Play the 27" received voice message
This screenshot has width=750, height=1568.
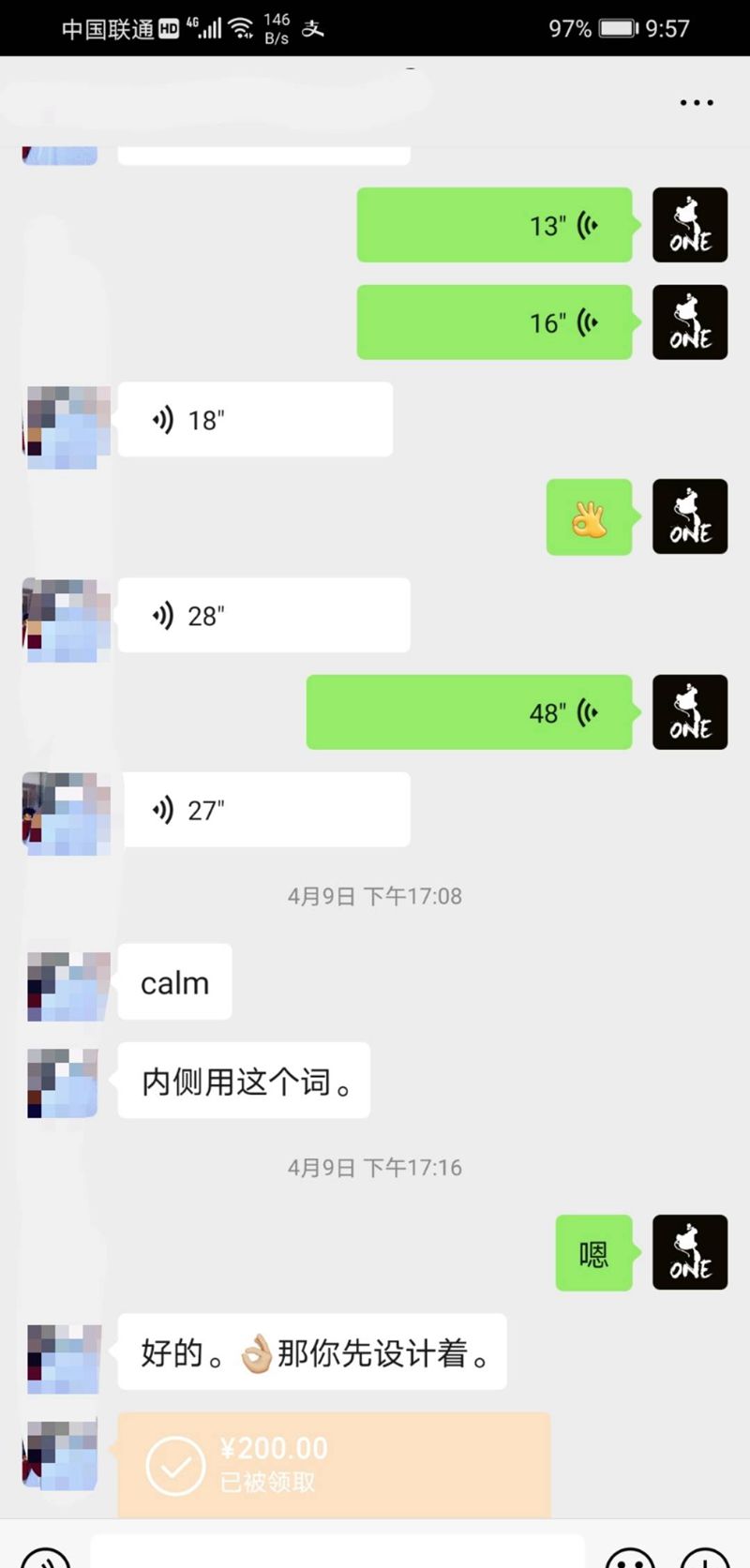tap(266, 810)
